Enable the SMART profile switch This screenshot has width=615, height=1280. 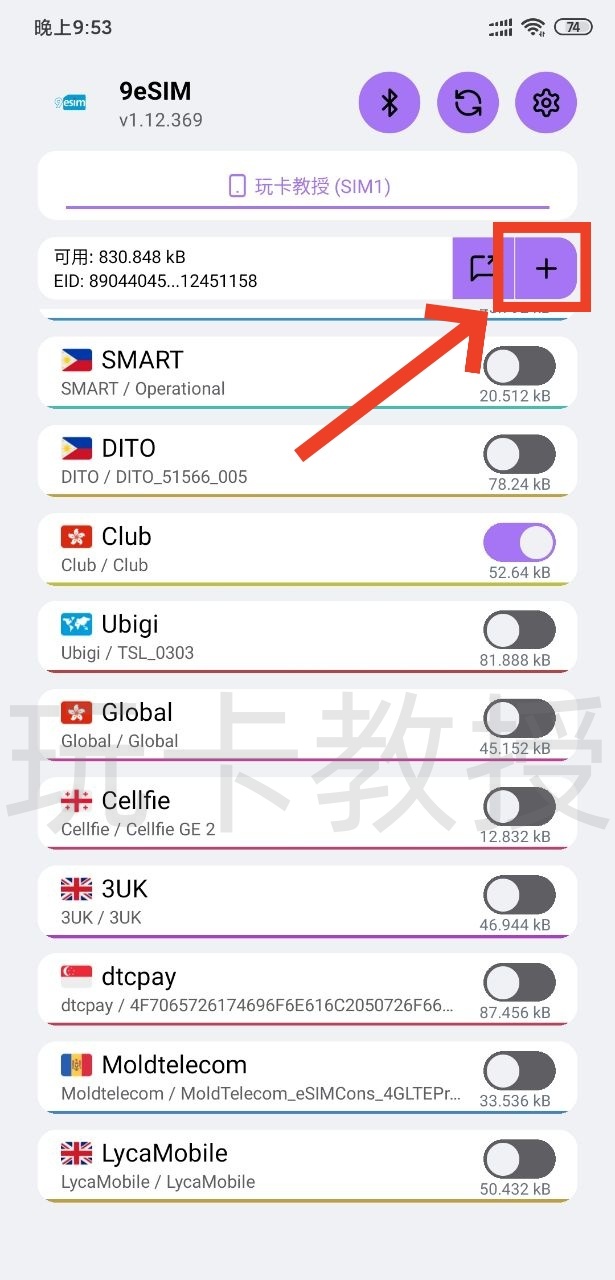(519, 366)
